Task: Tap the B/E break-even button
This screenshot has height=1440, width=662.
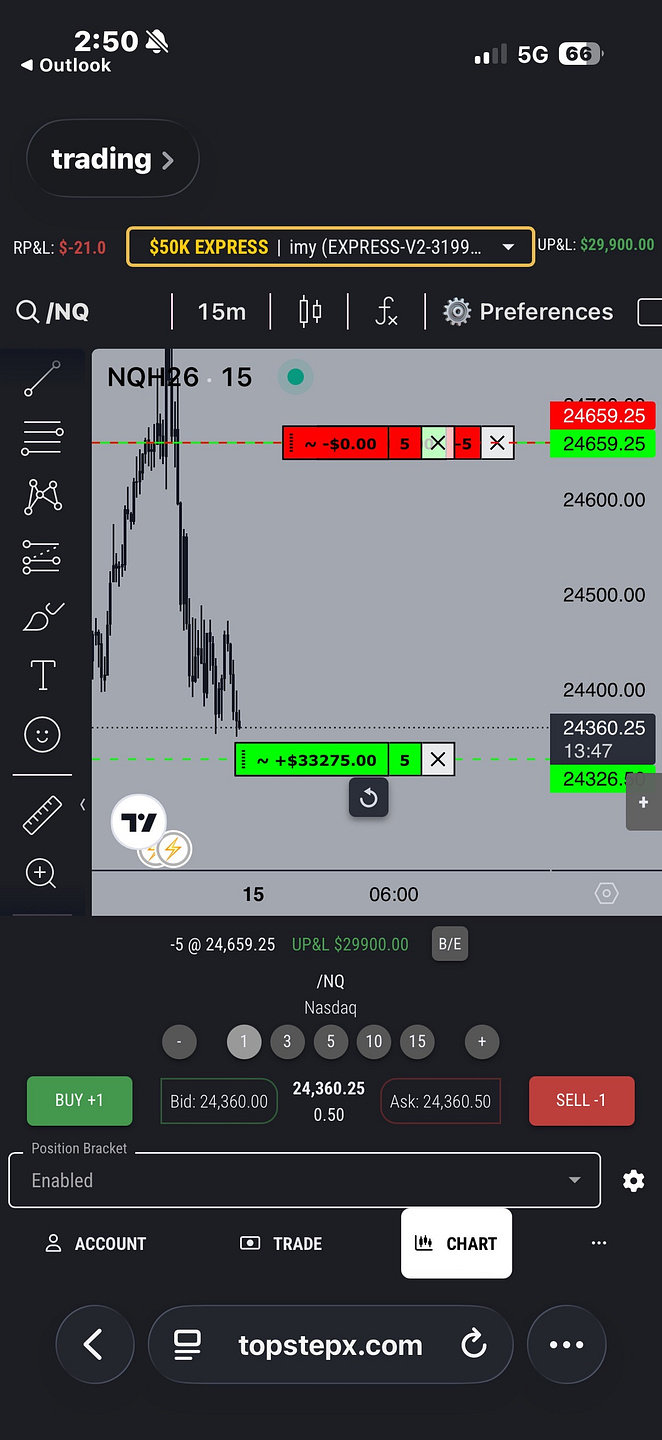Action: pyautogui.click(x=450, y=944)
